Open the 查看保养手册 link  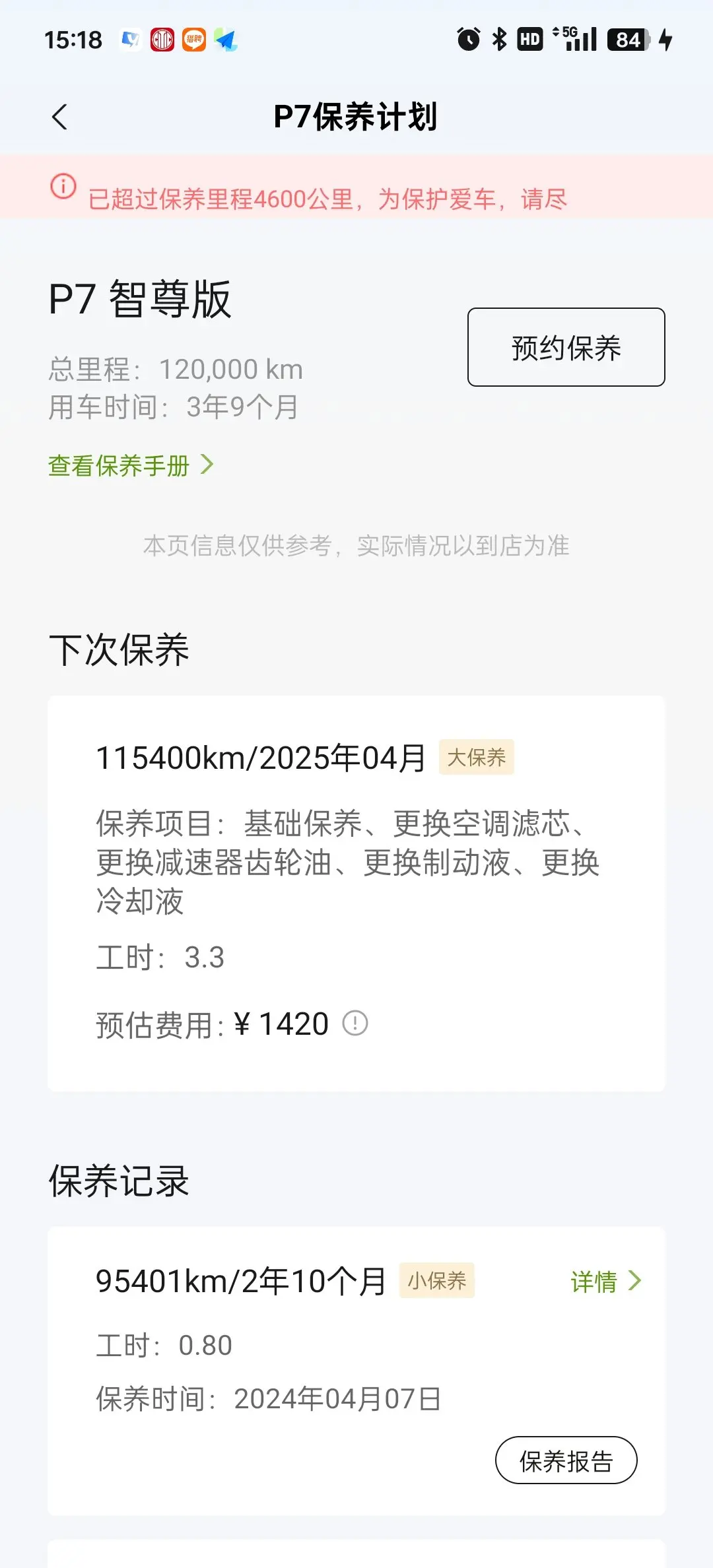tap(131, 465)
